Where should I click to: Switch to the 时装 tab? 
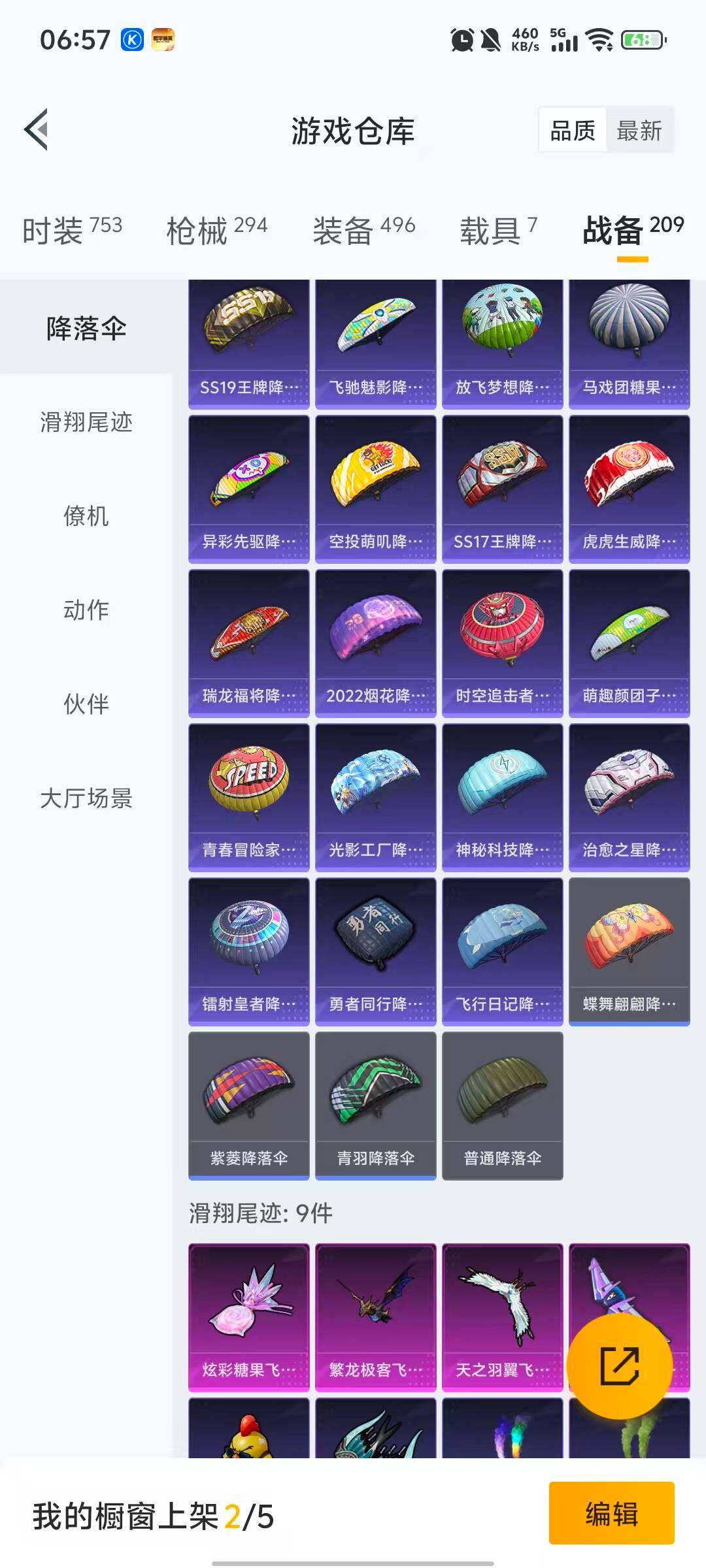coord(72,230)
